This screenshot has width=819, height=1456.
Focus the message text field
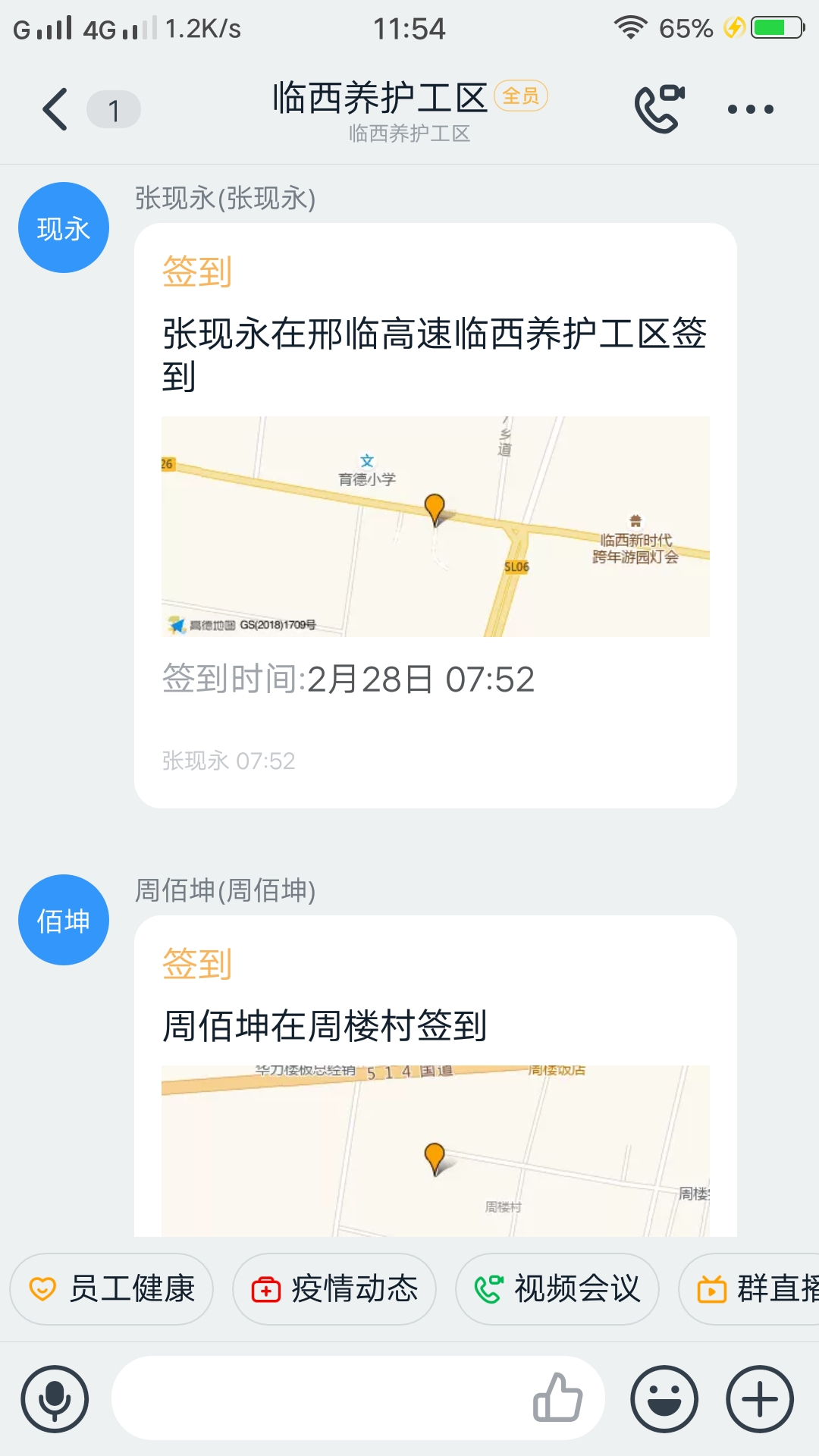(x=318, y=1398)
